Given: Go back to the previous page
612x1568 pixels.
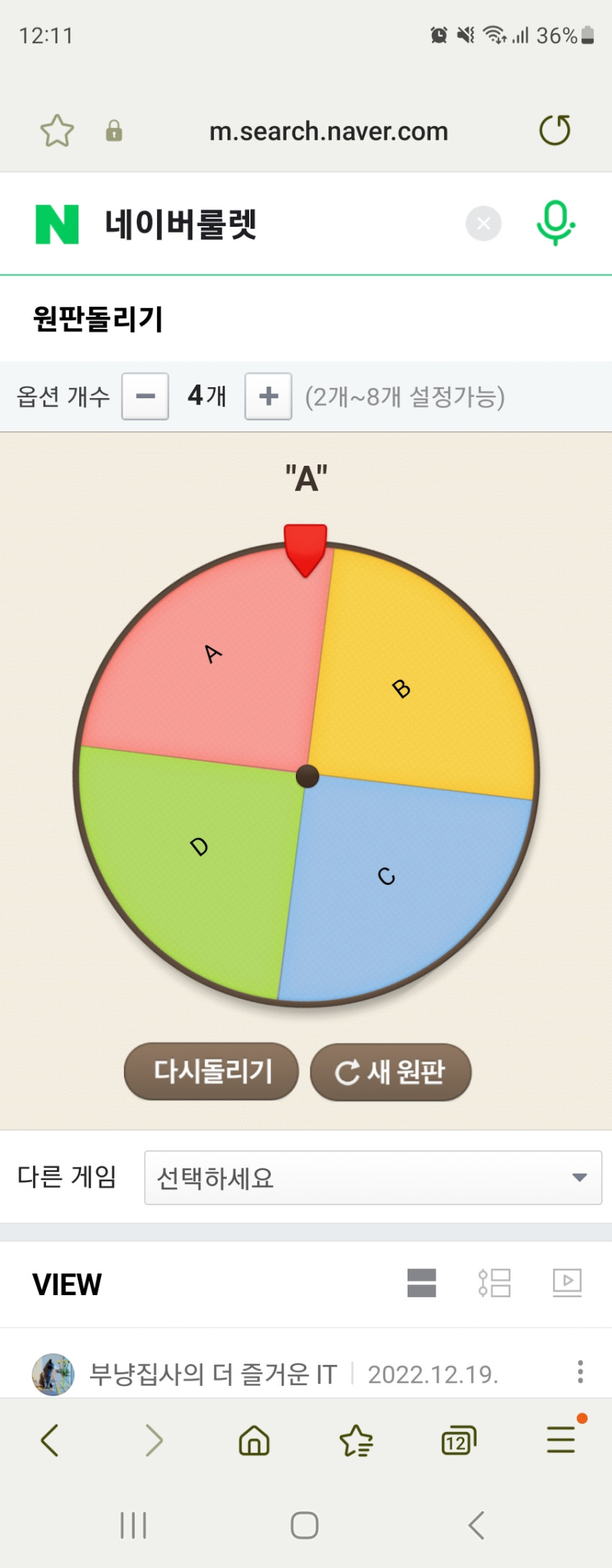Looking at the screenshot, I should (50, 1441).
